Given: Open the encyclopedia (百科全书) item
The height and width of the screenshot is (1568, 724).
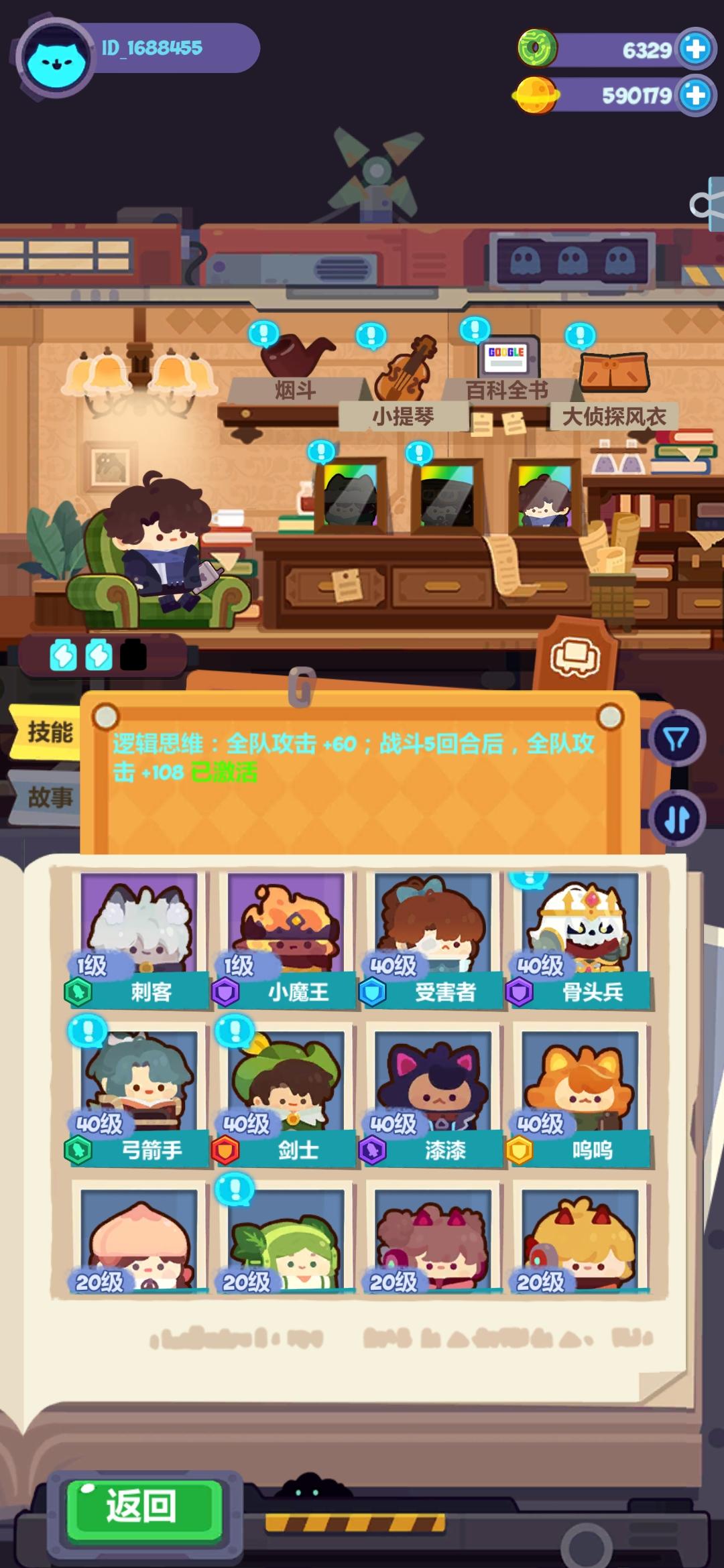Looking at the screenshot, I should click(509, 358).
